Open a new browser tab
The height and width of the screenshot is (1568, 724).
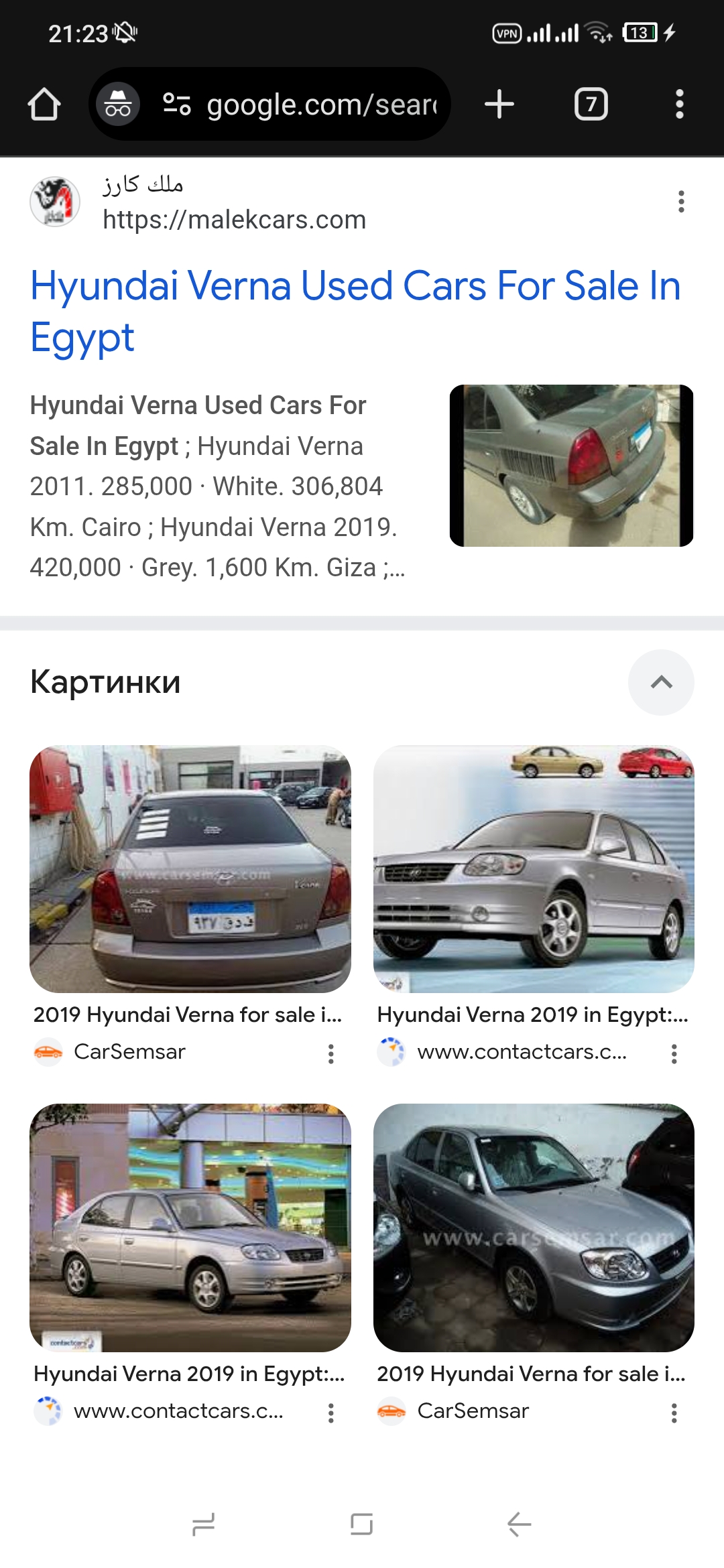pos(499,105)
